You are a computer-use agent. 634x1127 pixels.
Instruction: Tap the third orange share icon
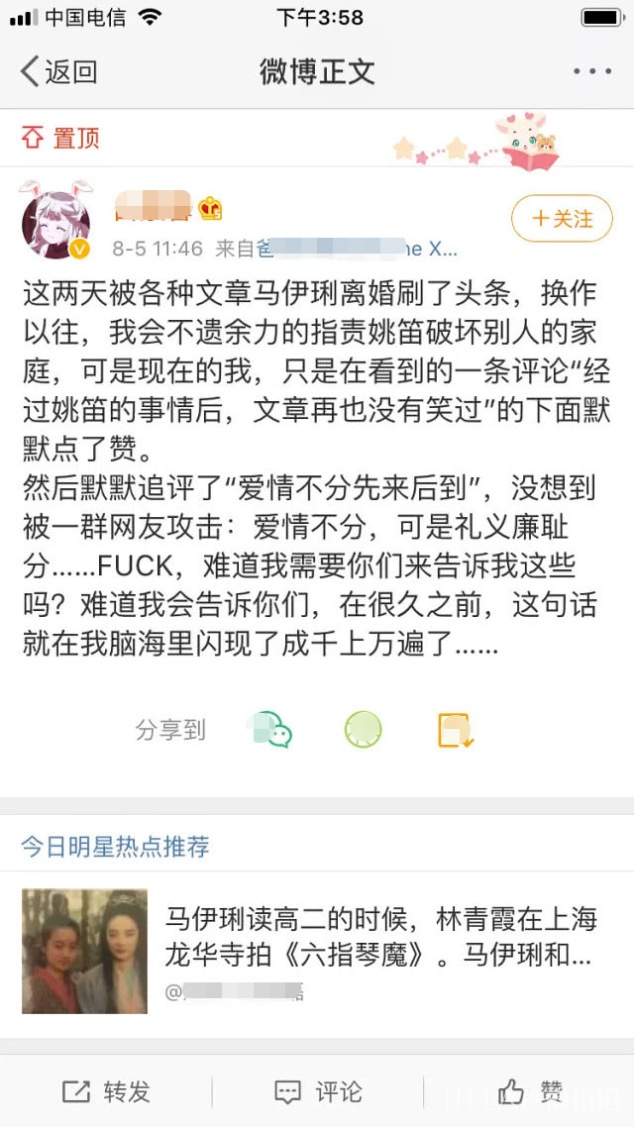point(455,730)
